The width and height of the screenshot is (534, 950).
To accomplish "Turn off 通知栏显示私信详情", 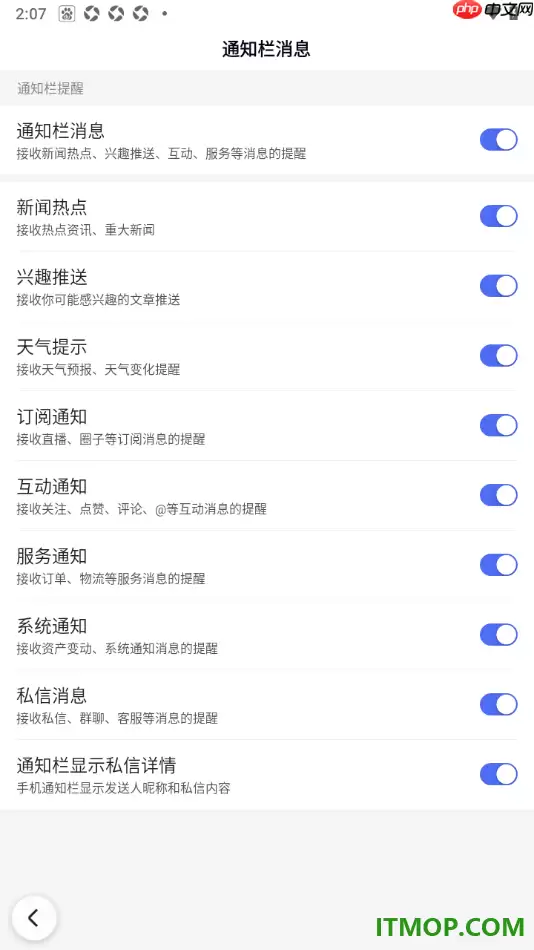I will 498,774.
